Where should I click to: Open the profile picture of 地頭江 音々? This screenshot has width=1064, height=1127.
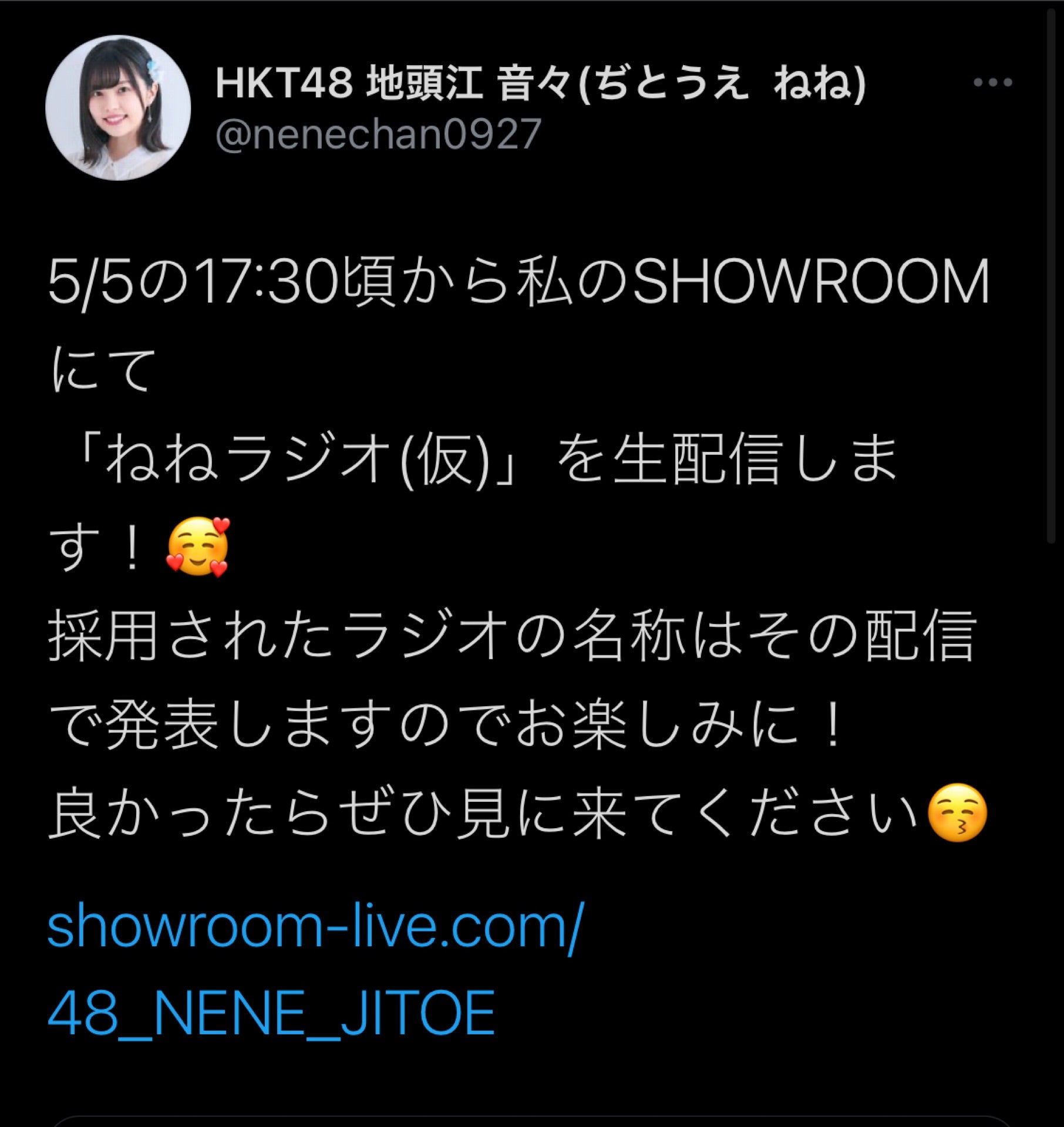[118, 108]
